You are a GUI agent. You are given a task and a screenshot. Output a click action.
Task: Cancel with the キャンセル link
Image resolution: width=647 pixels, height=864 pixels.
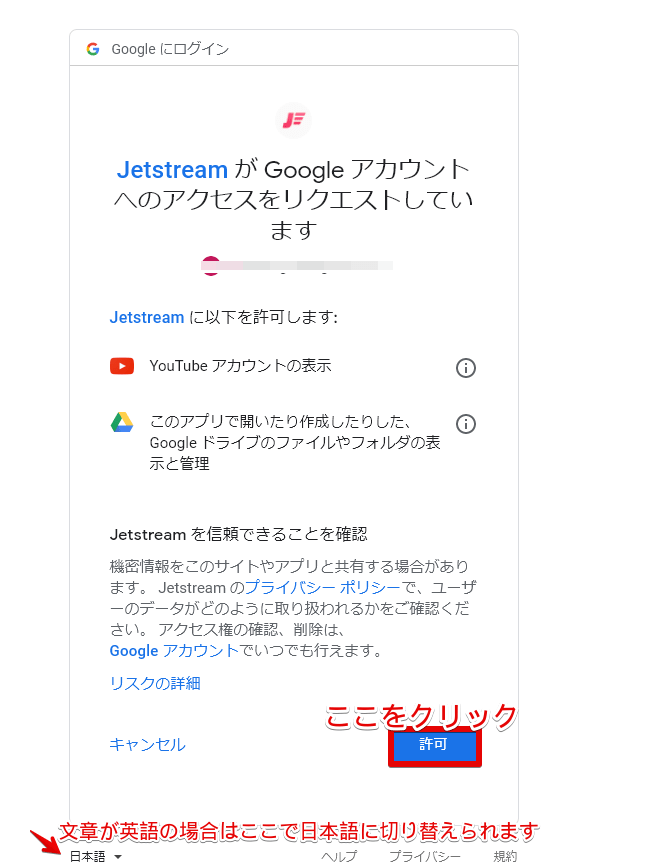pyautogui.click(x=147, y=744)
